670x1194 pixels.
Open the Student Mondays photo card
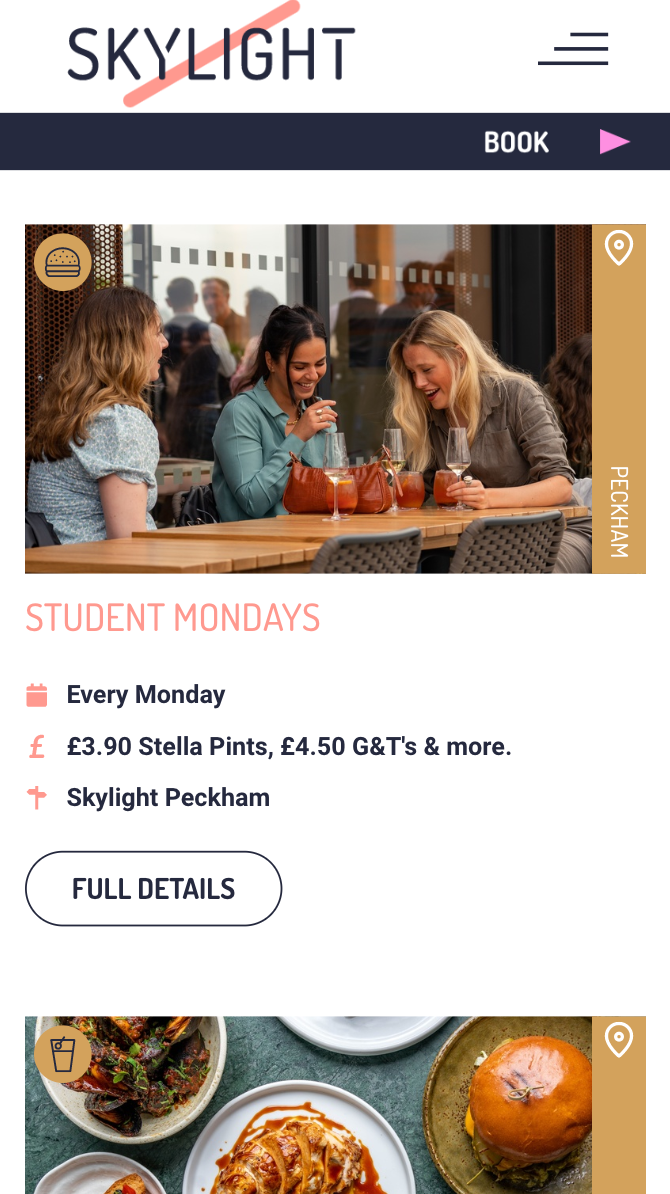[308, 399]
